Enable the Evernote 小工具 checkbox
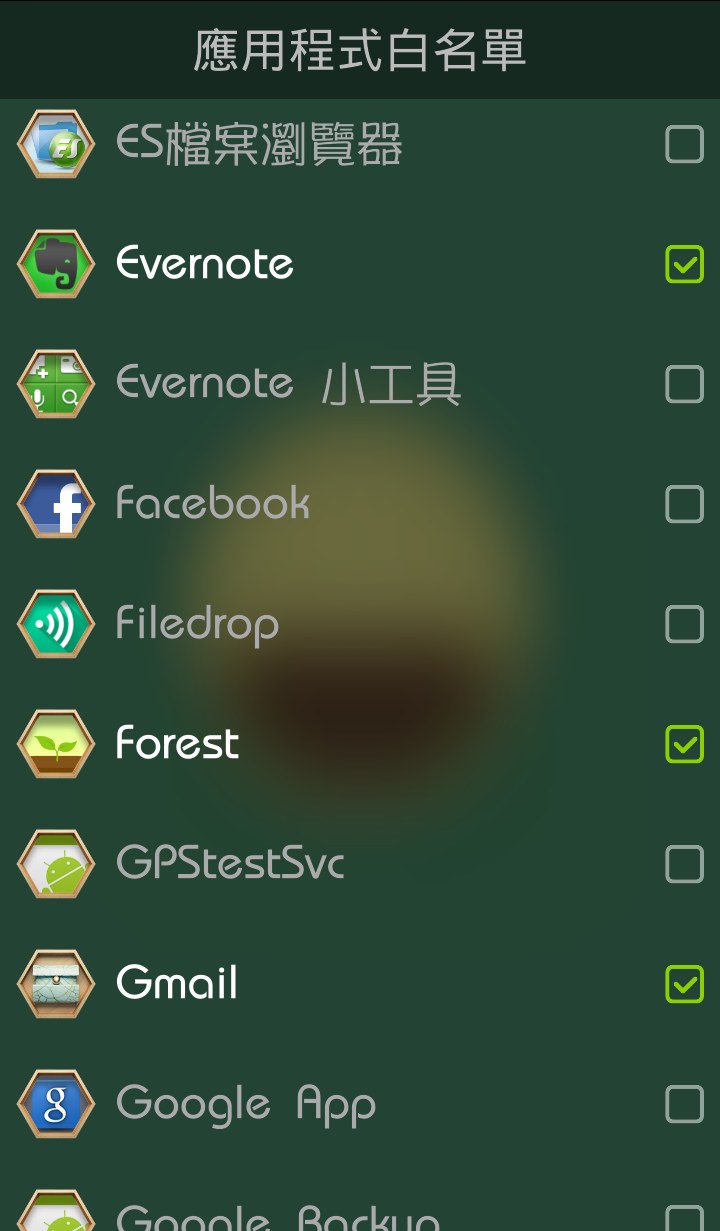Screen dimensions: 720x1231 (x=685, y=383)
